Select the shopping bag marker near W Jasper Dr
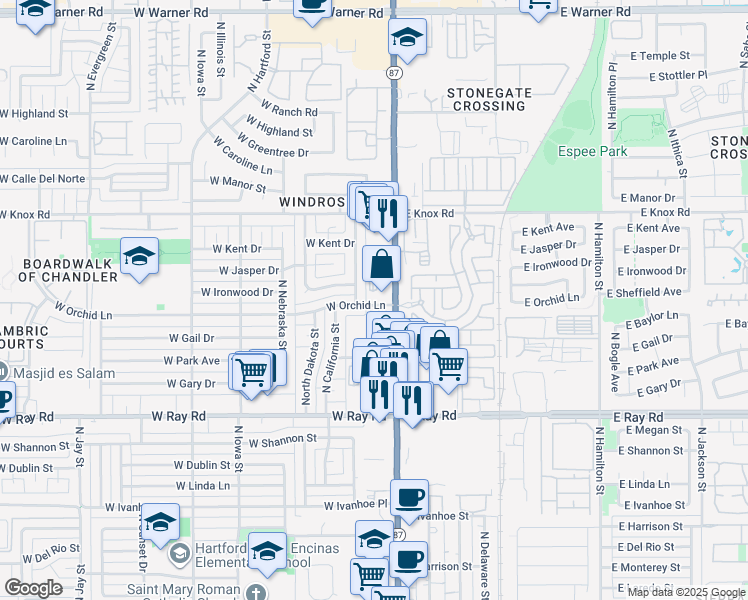This screenshot has height=600, width=748. [382, 266]
